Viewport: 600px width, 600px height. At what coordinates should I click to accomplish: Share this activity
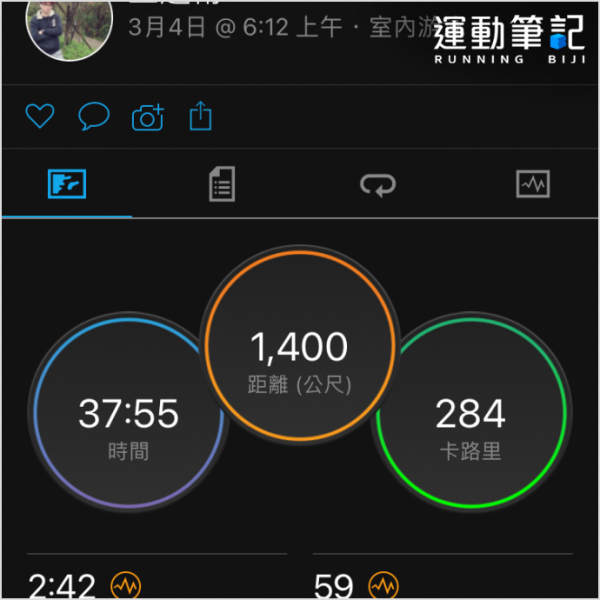point(201,117)
